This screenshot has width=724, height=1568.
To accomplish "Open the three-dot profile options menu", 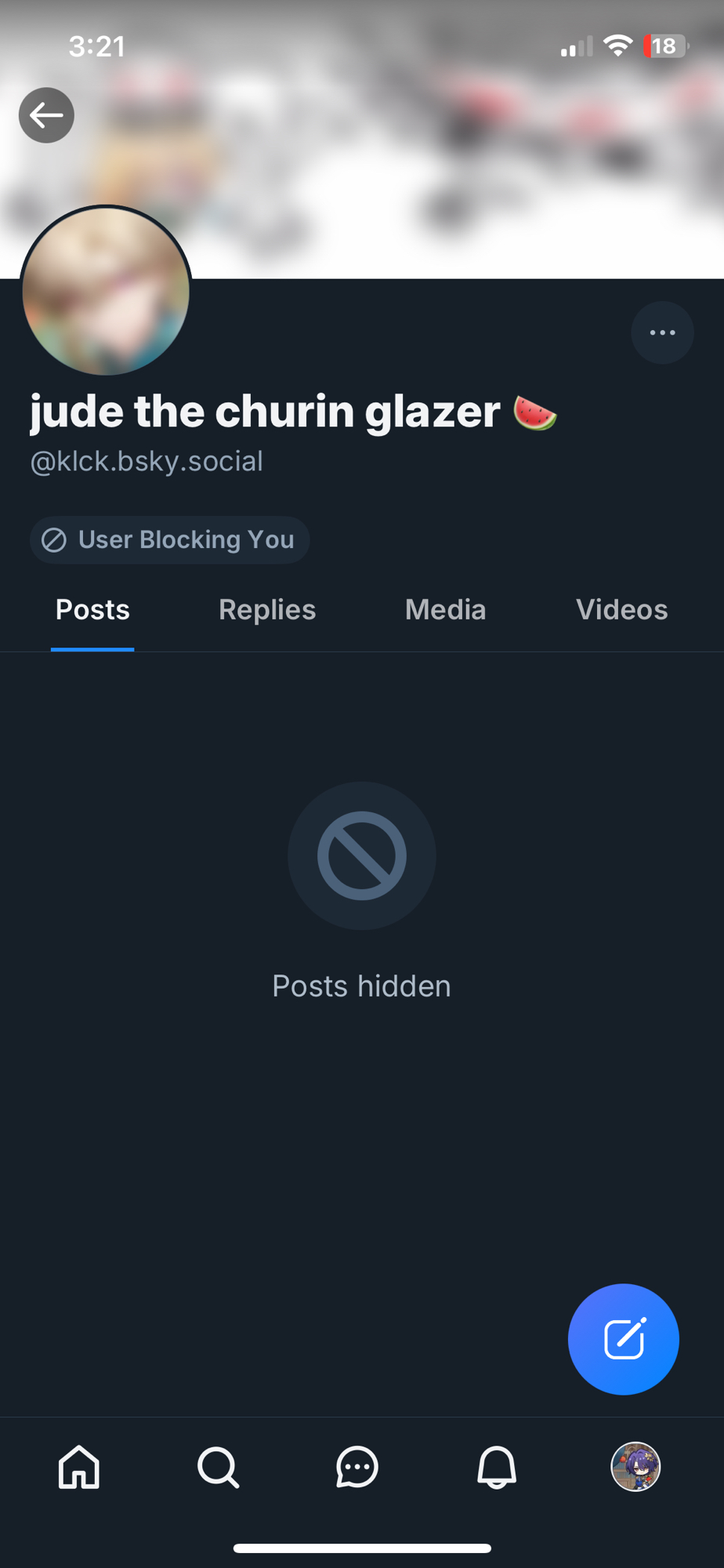I will 662,332.
